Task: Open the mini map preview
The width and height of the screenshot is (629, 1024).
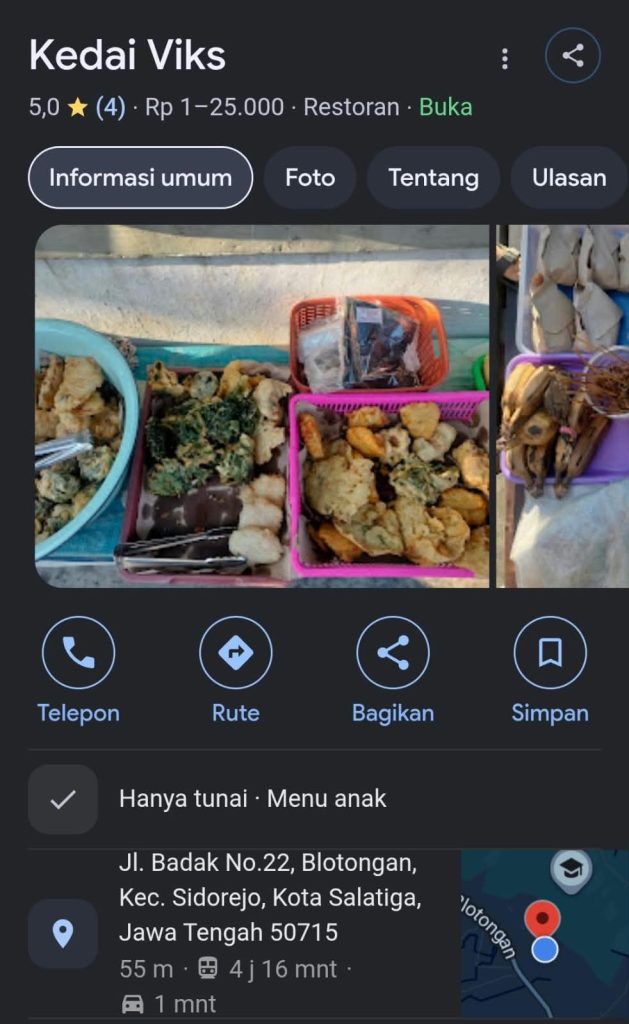Action: point(545,933)
